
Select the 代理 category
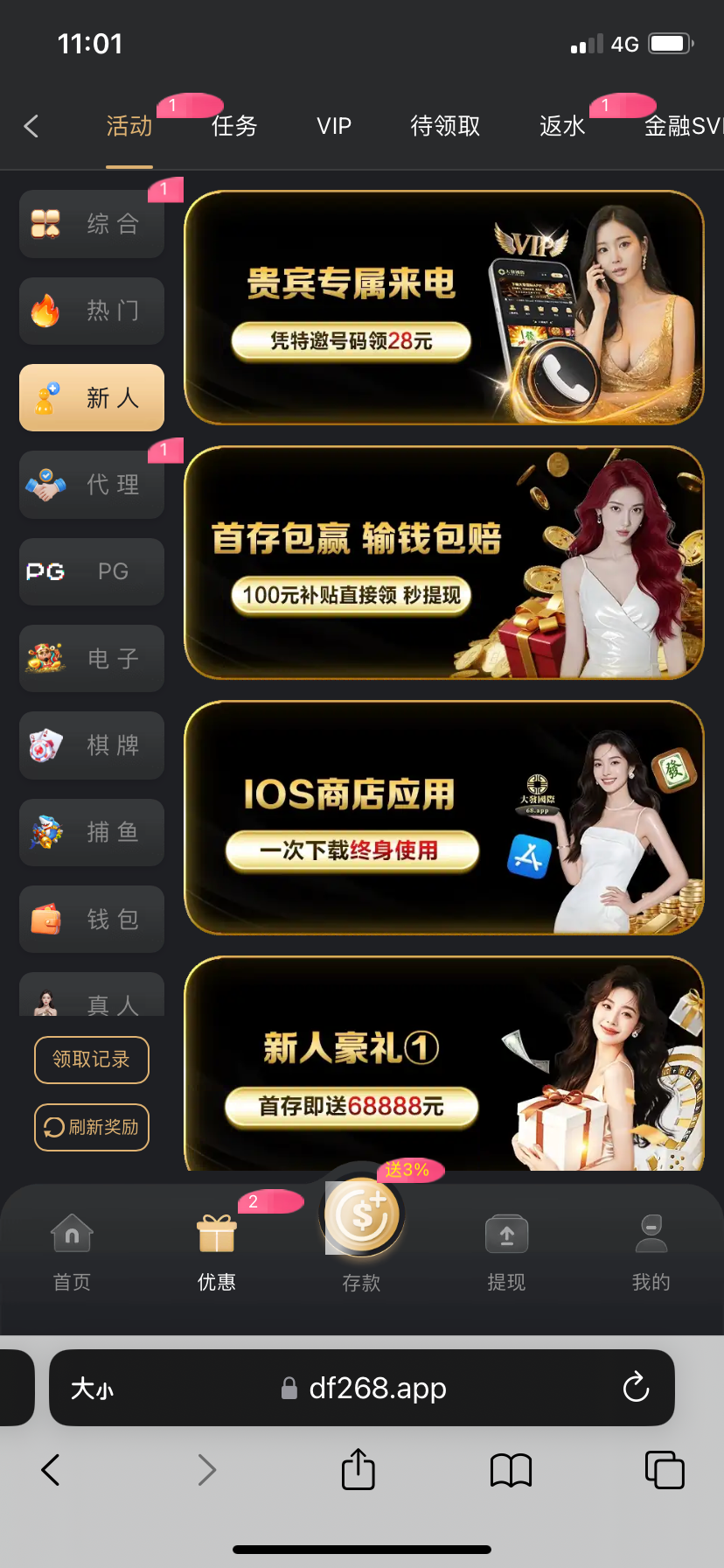click(x=92, y=485)
